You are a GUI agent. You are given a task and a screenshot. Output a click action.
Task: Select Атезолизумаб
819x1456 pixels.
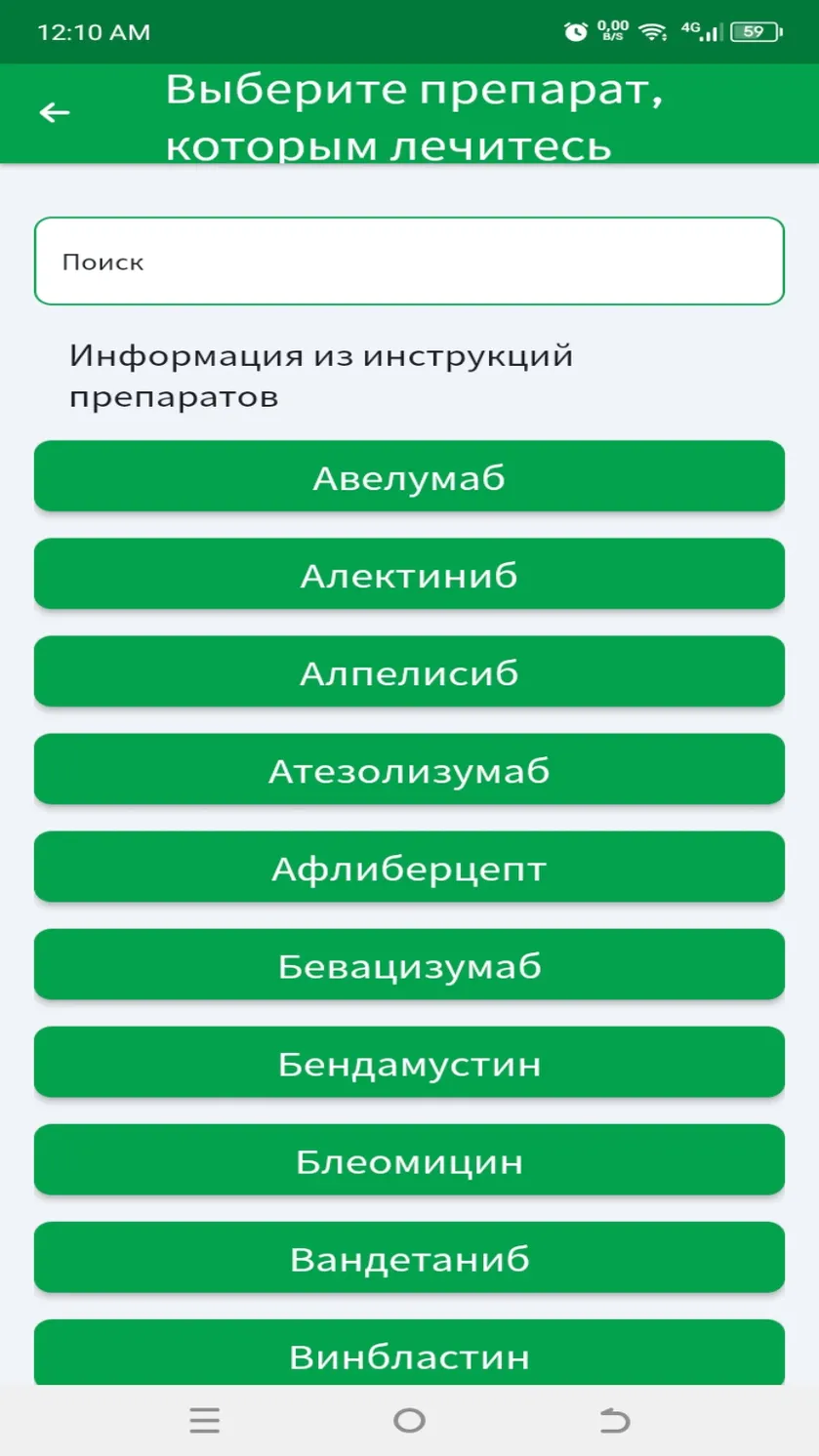point(409,769)
